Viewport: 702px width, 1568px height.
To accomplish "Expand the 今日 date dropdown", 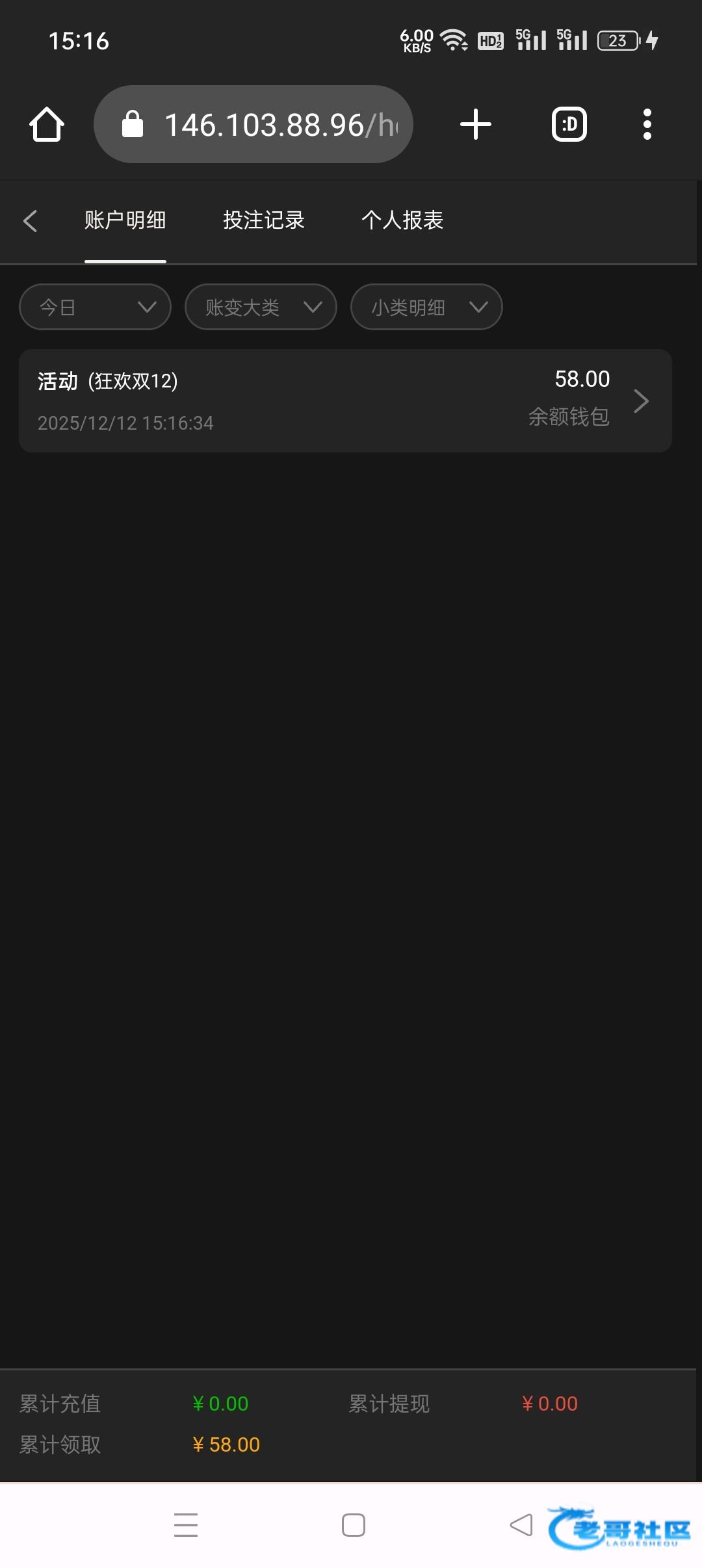I will 95,307.
